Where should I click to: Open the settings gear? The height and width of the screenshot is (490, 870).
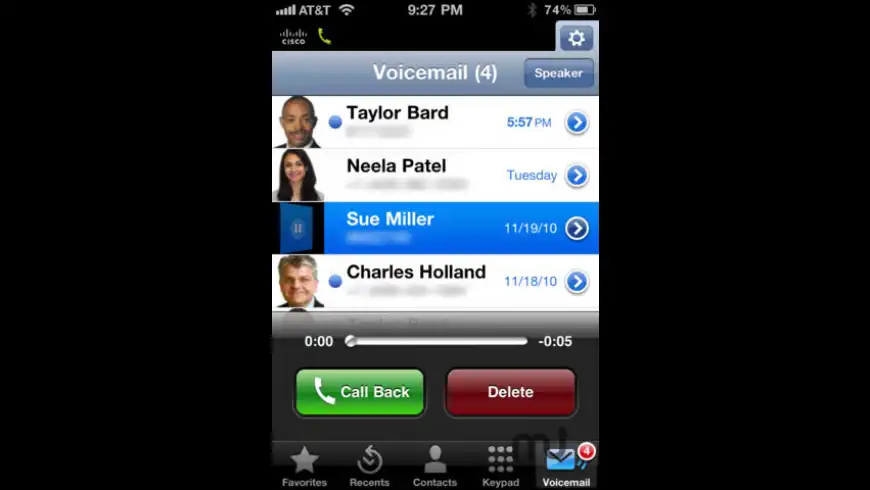tap(576, 38)
